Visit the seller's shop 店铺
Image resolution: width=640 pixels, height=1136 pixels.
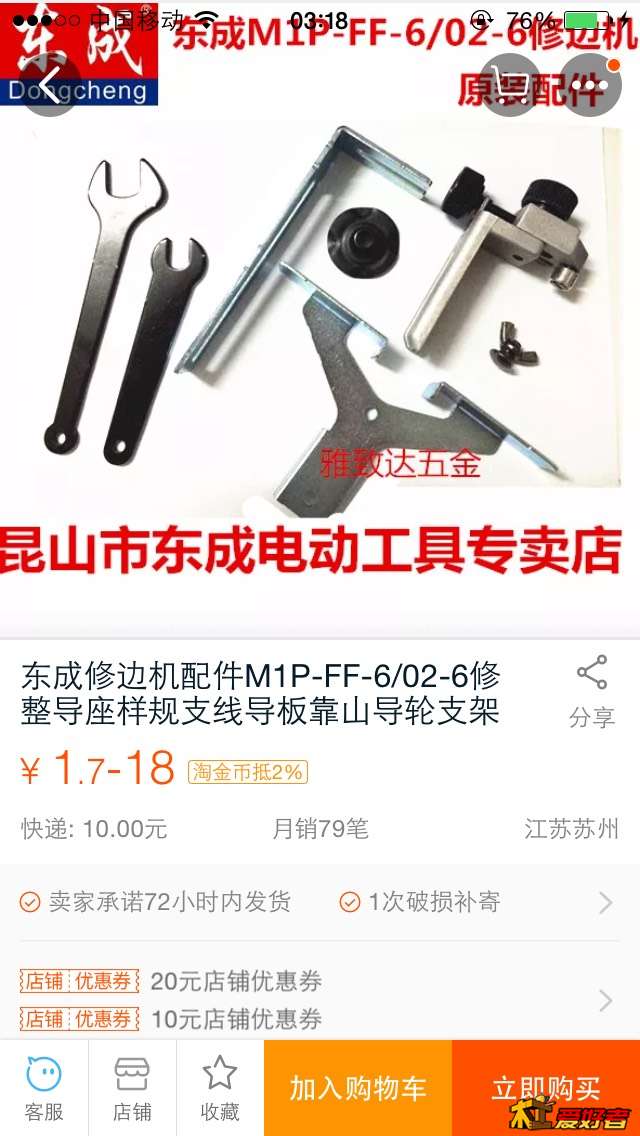tap(132, 1088)
